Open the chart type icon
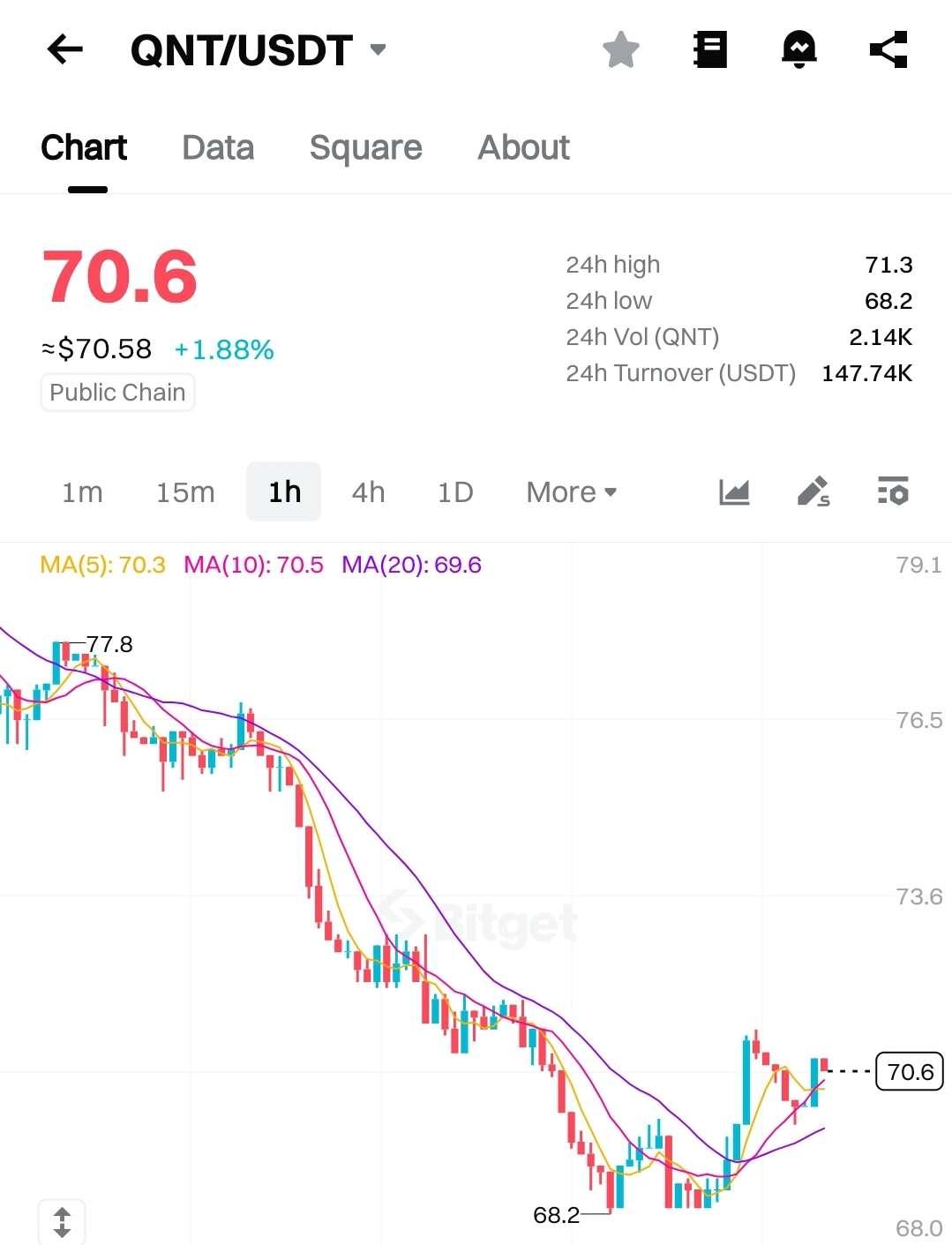 pos(734,491)
